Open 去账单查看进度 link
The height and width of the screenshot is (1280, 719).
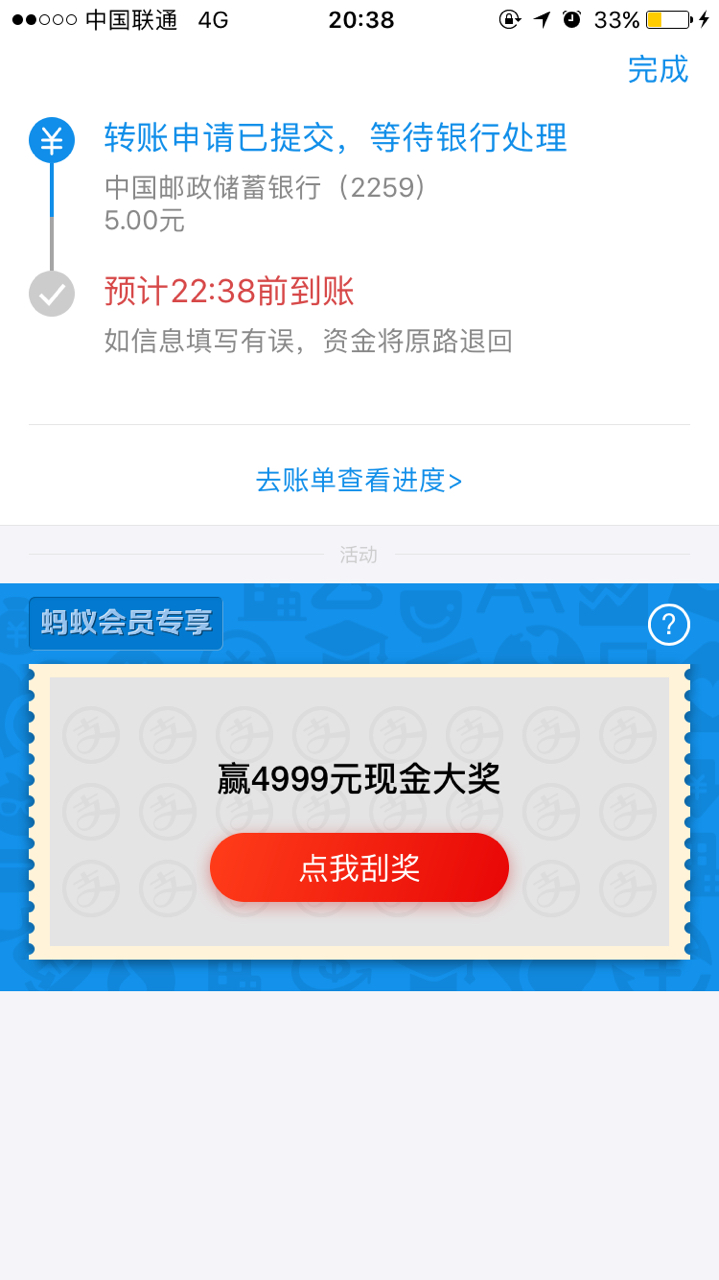359,480
